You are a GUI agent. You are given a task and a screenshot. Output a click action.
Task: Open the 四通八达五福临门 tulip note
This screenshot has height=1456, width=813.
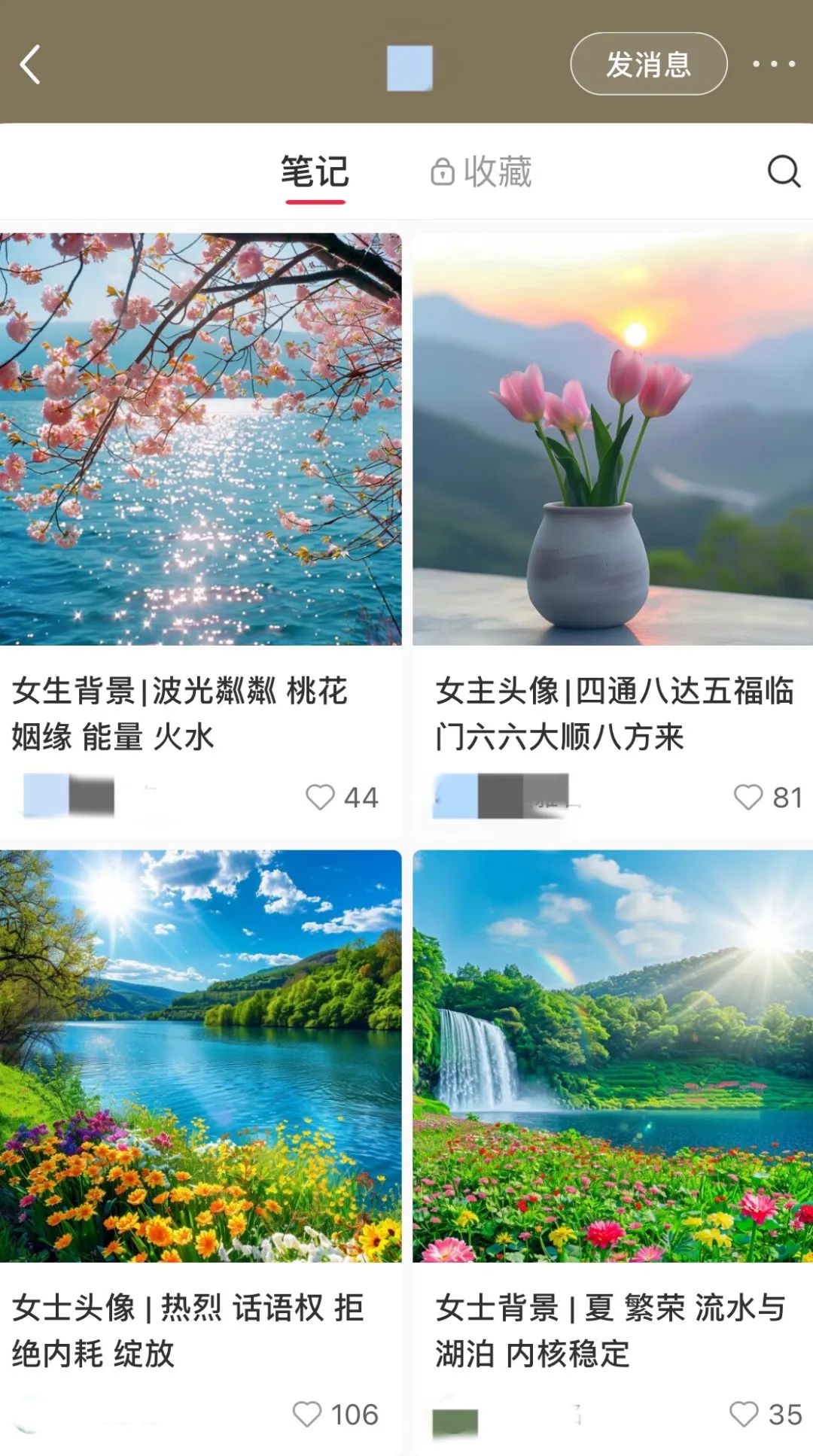pyautogui.click(x=613, y=439)
